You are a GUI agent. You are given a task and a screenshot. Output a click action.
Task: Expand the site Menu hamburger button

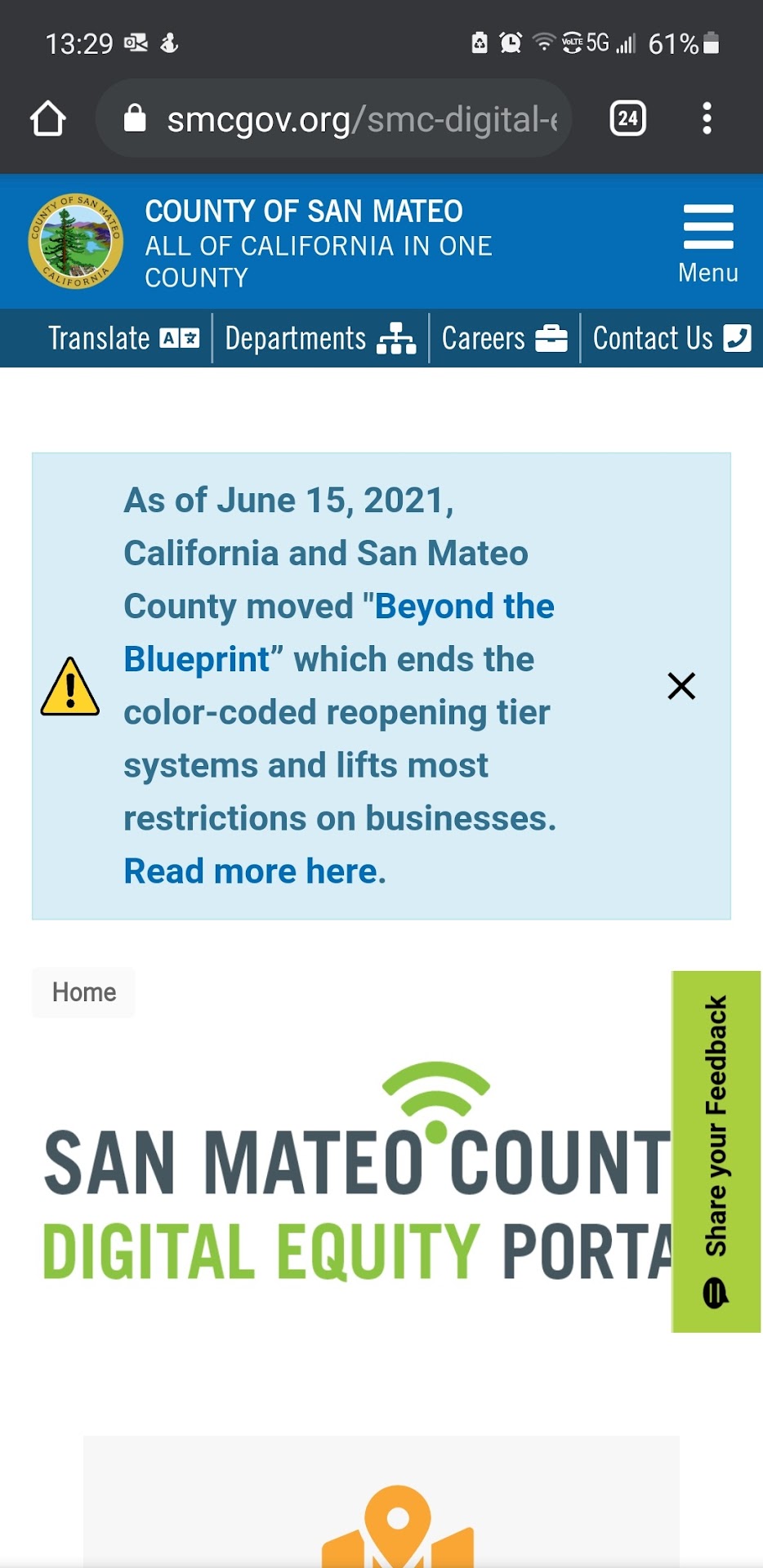point(707,242)
